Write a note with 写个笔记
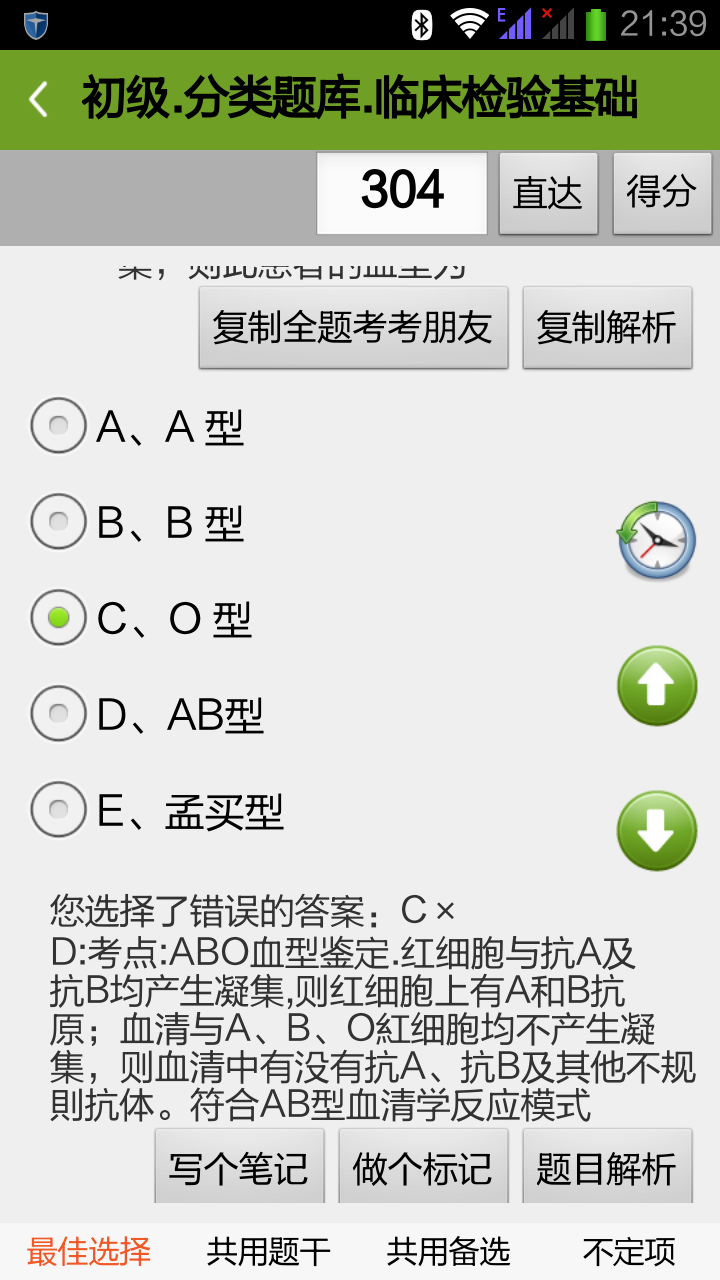720x1280 pixels. pos(239,1167)
